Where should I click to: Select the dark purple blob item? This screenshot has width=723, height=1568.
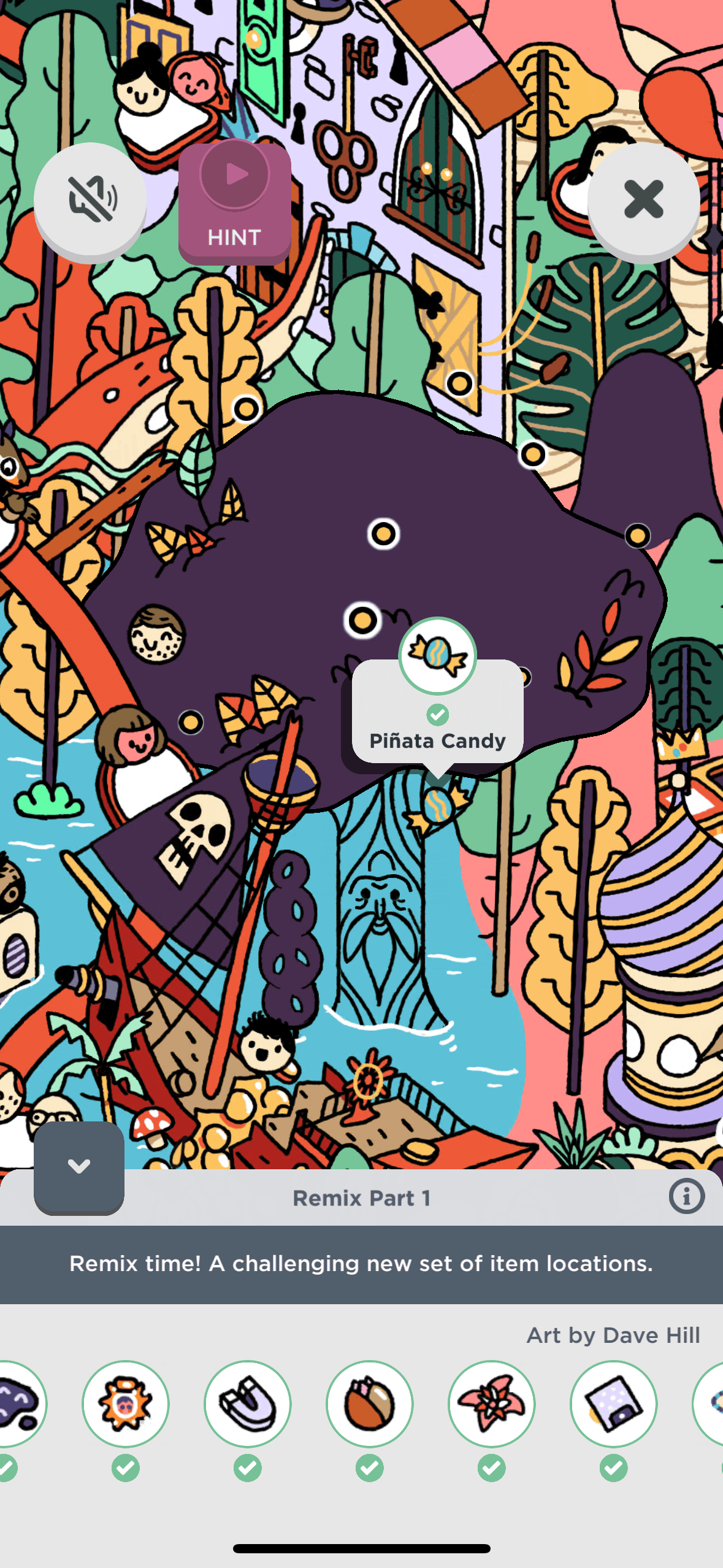pyautogui.click(x=15, y=1403)
